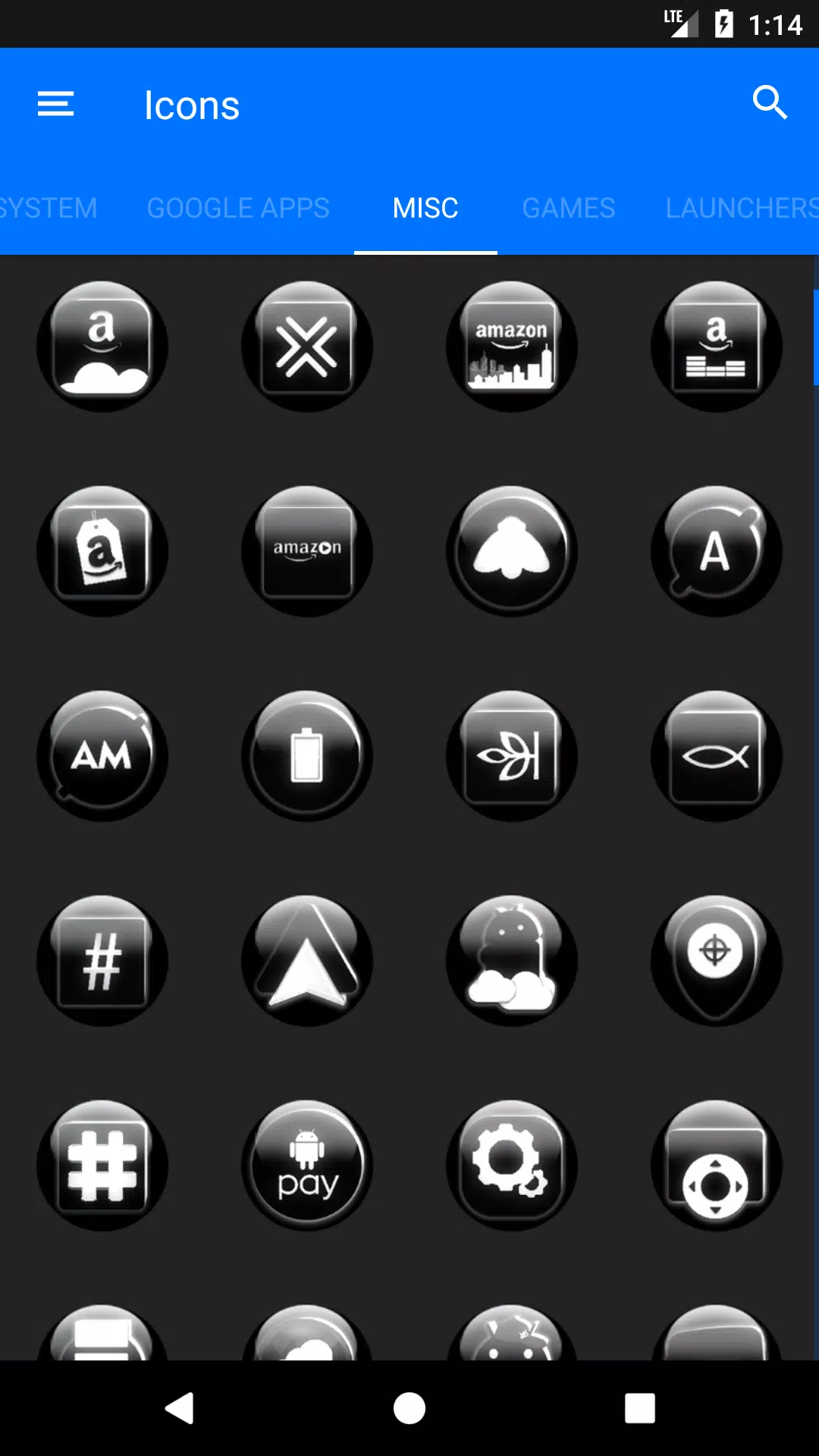The image size is (819, 1456).
Task: Open the hamburger navigation drawer
Action: [56, 104]
